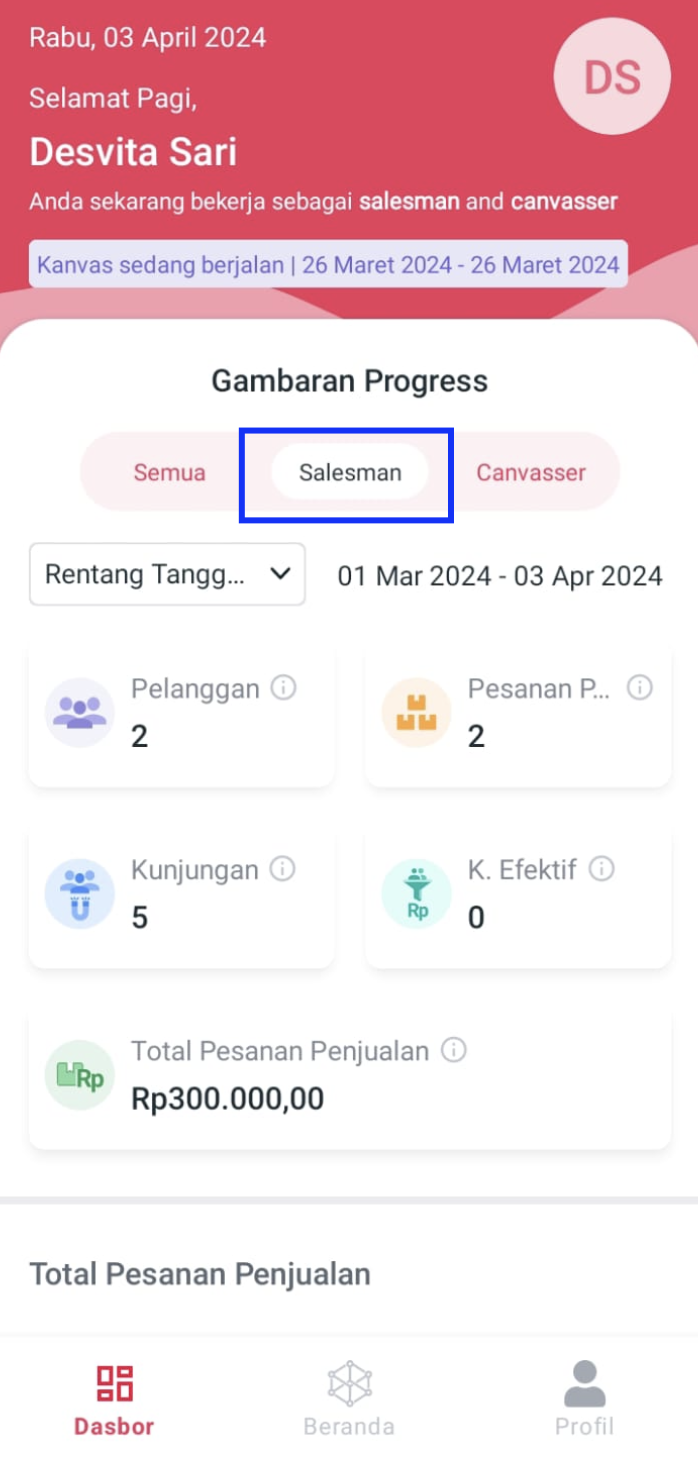Expand the Rentang Tanggal dropdown
Image resolution: width=698 pixels, height=1460 pixels.
tap(167, 574)
